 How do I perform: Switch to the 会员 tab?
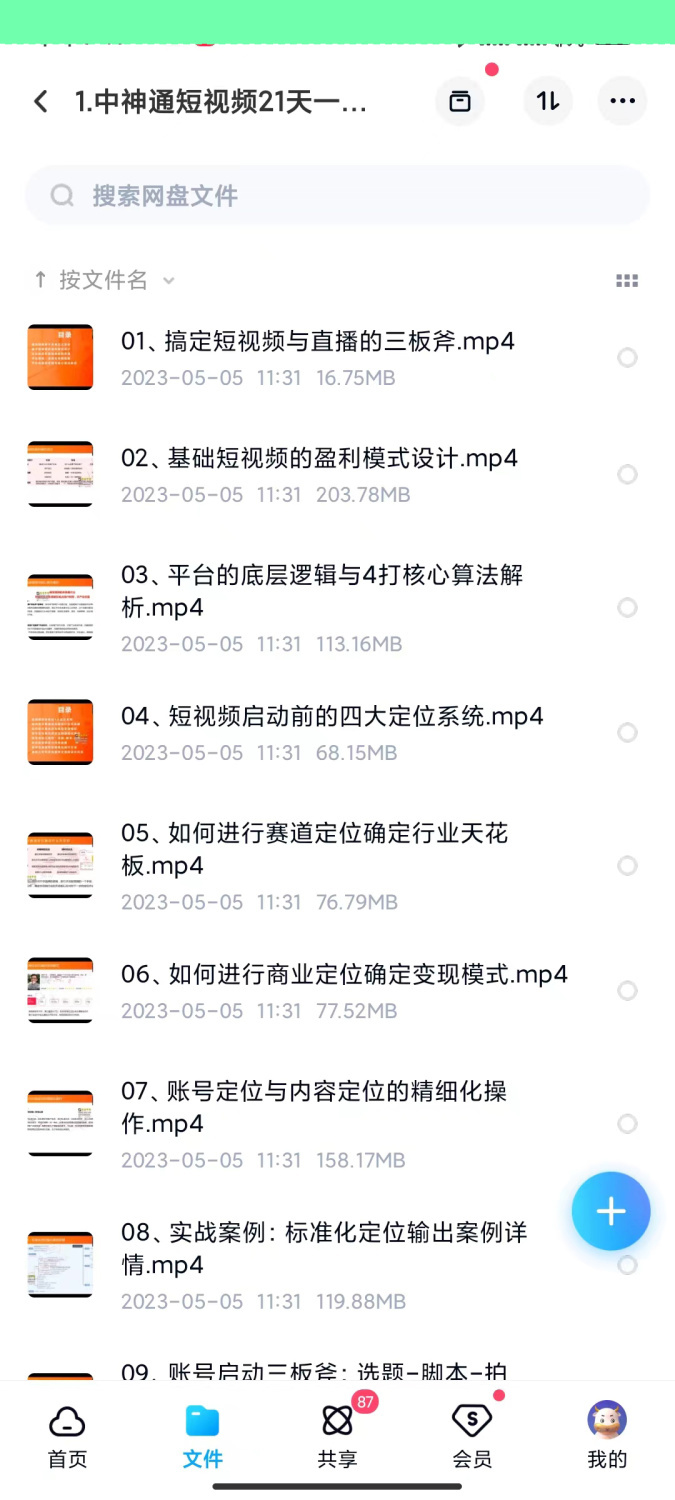click(x=472, y=1436)
